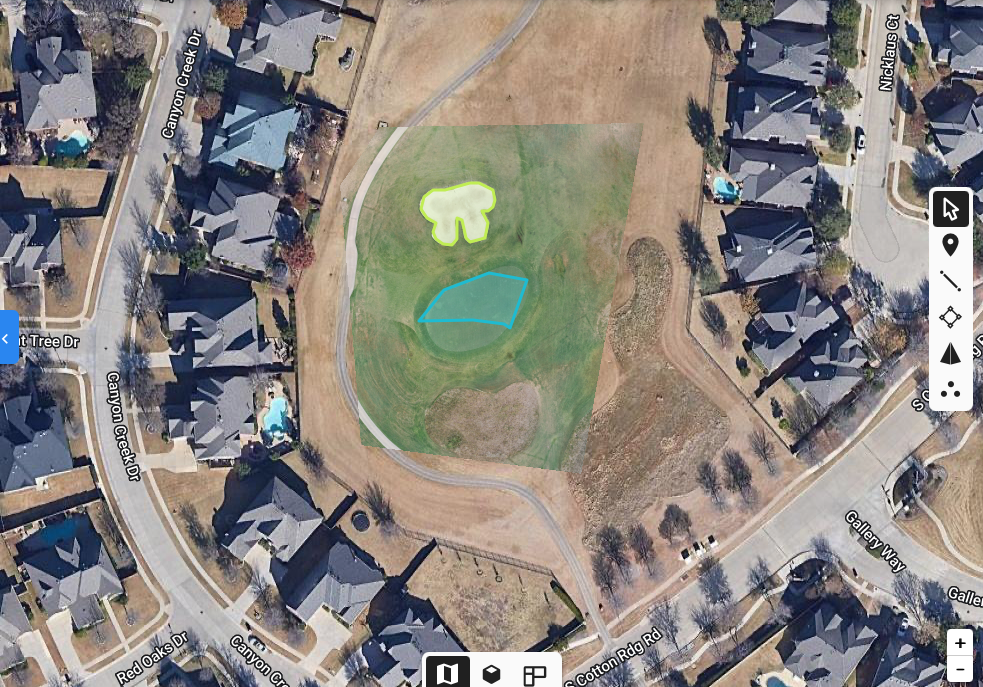Switch to the 2D map view
The width and height of the screenshot is (983, 687).
pyautogui.click(x=448, y=674)
